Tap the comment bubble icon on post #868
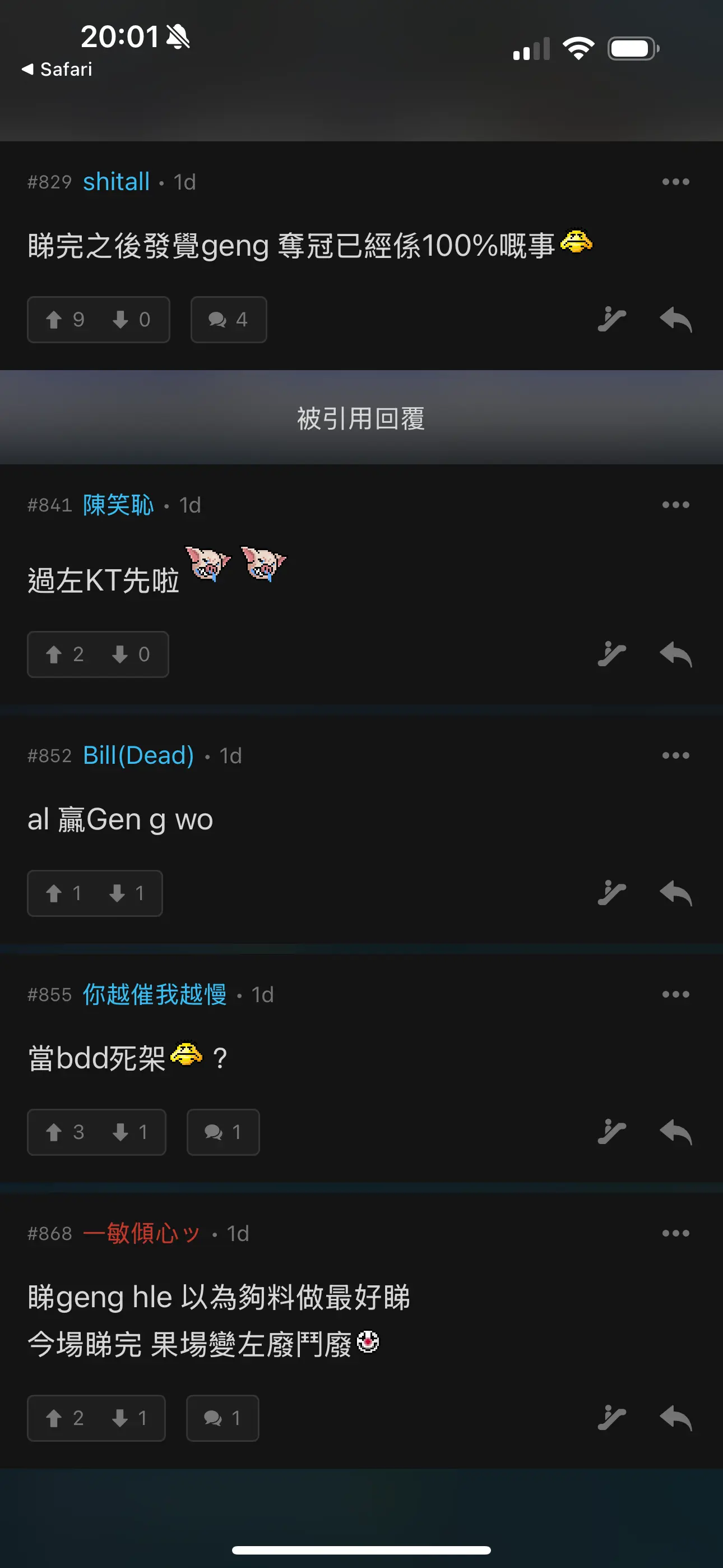723x1568 pixels. [x=224, y=1419]
